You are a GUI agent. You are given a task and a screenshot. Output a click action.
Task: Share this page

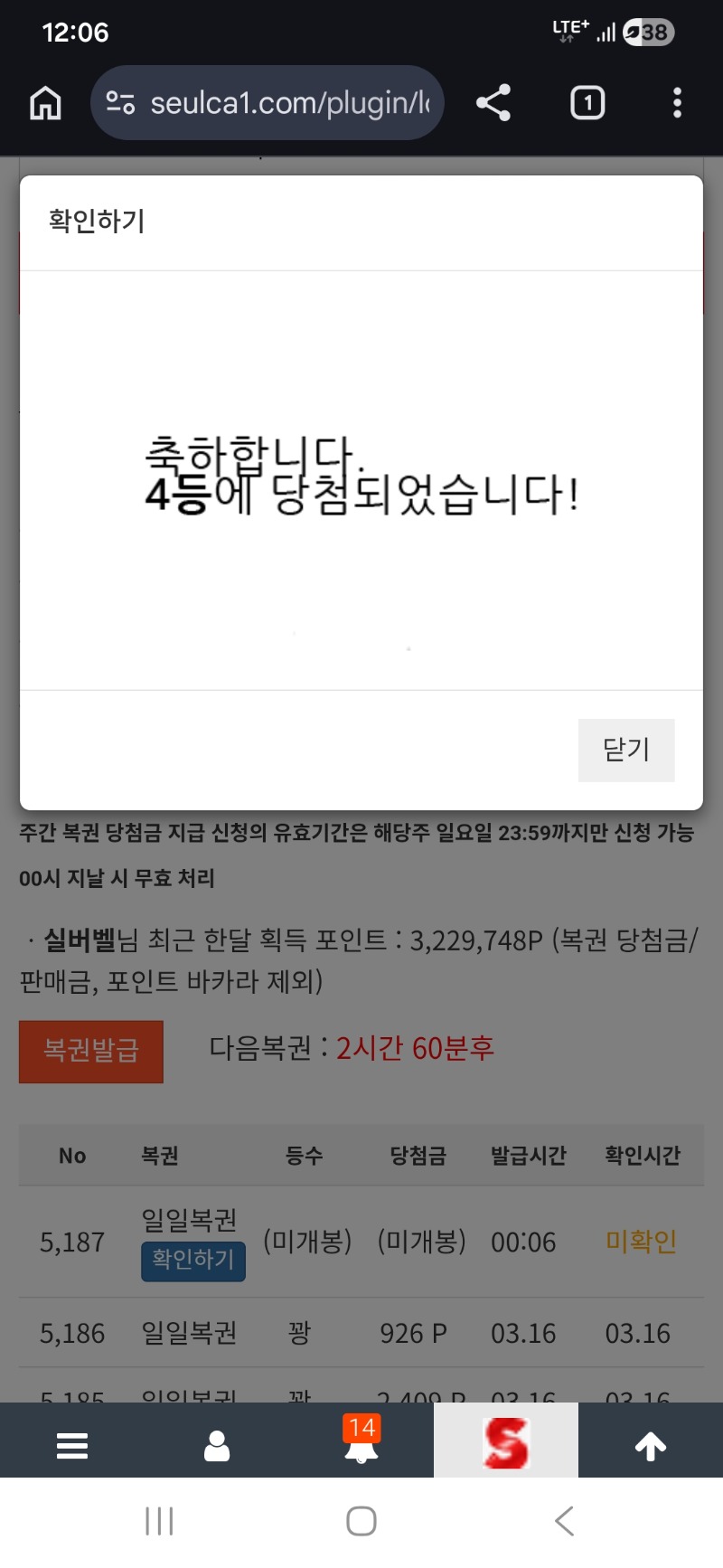click(x=493, y=103)
